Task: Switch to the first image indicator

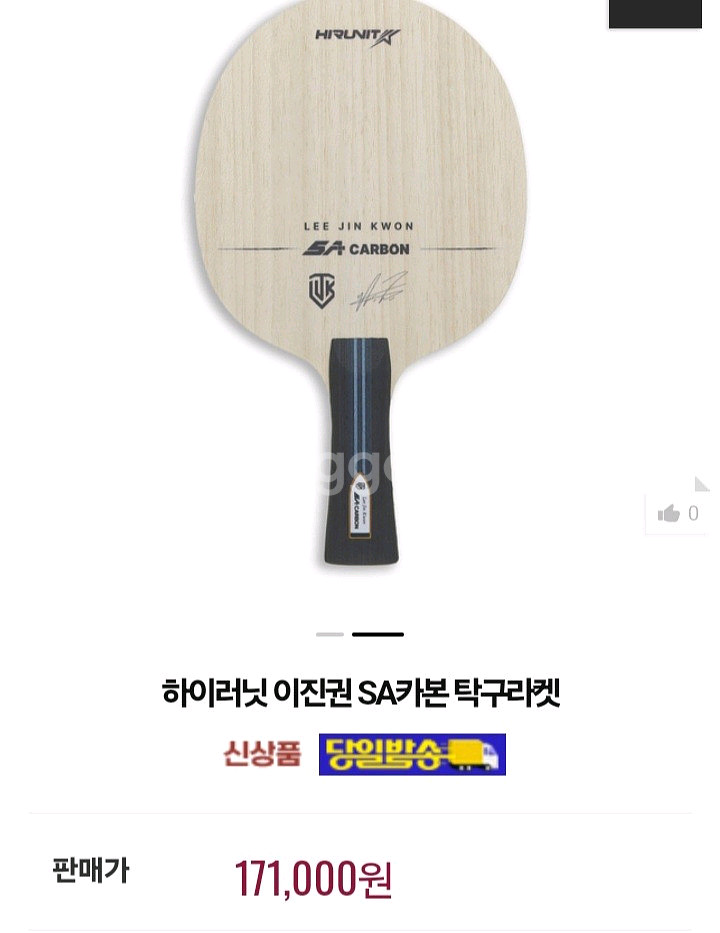Action: pyautogui.click(x=330, y=634)
